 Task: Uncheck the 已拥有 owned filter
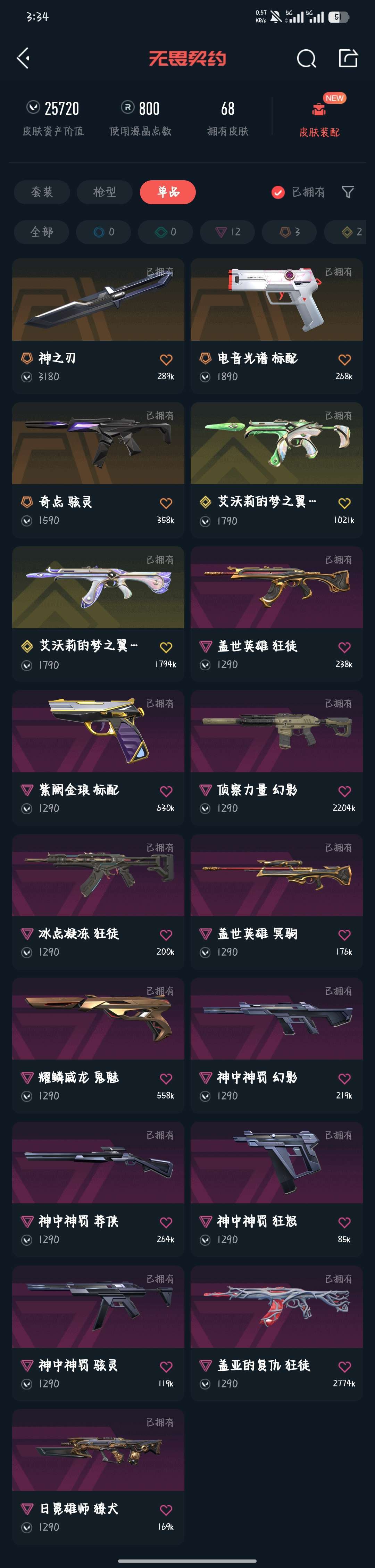tap(298, 192)
